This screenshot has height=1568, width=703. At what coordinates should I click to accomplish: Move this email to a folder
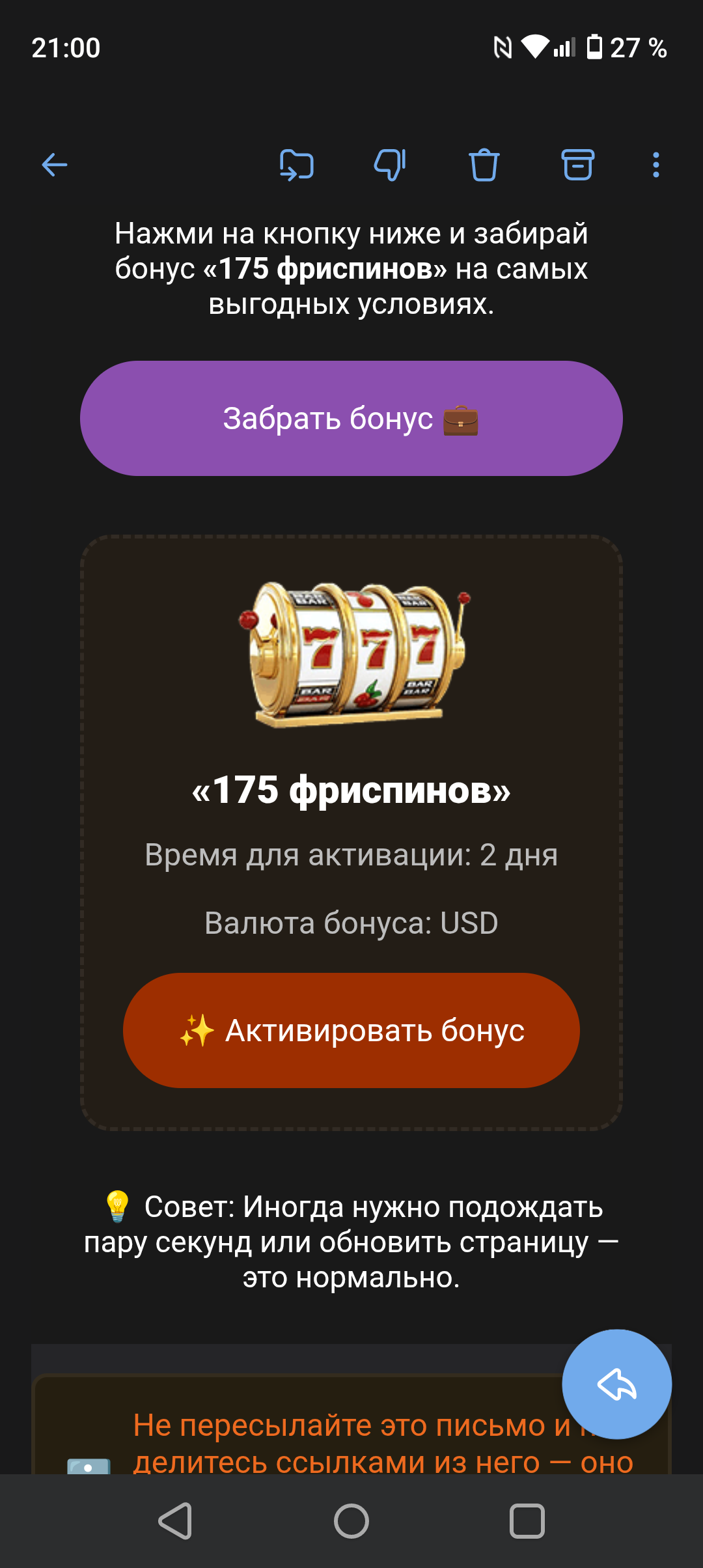297,165
